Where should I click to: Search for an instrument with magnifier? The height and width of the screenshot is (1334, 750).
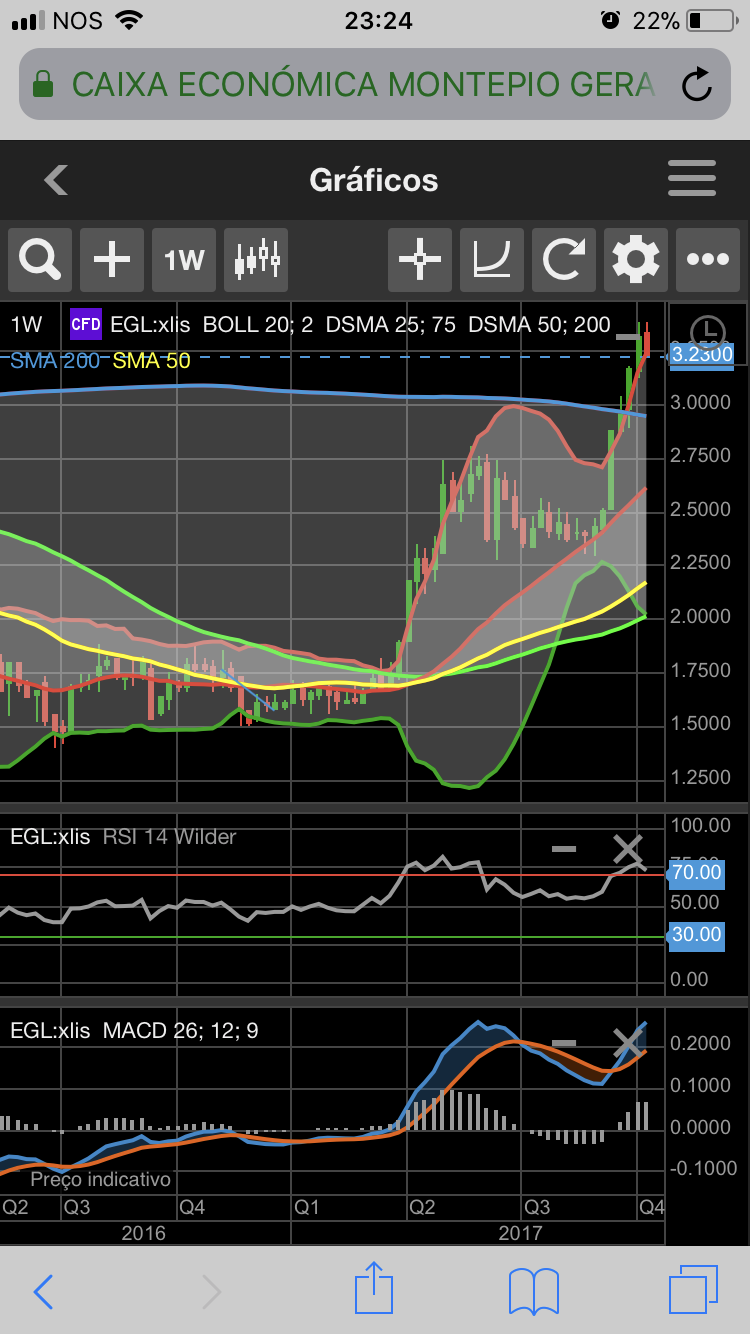tap(40, 260)
